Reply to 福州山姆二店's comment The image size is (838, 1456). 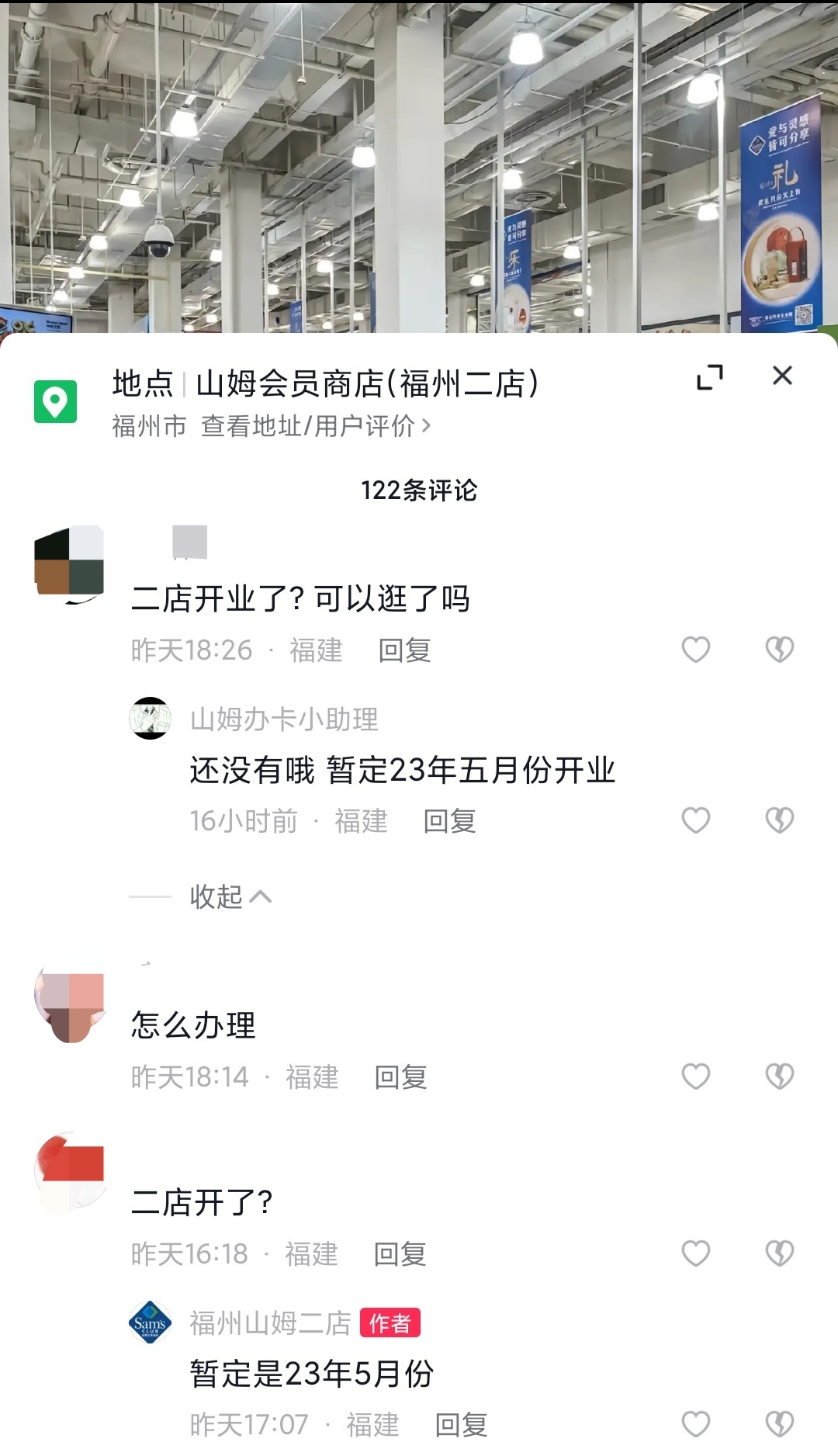click(x=461, y=1425)
